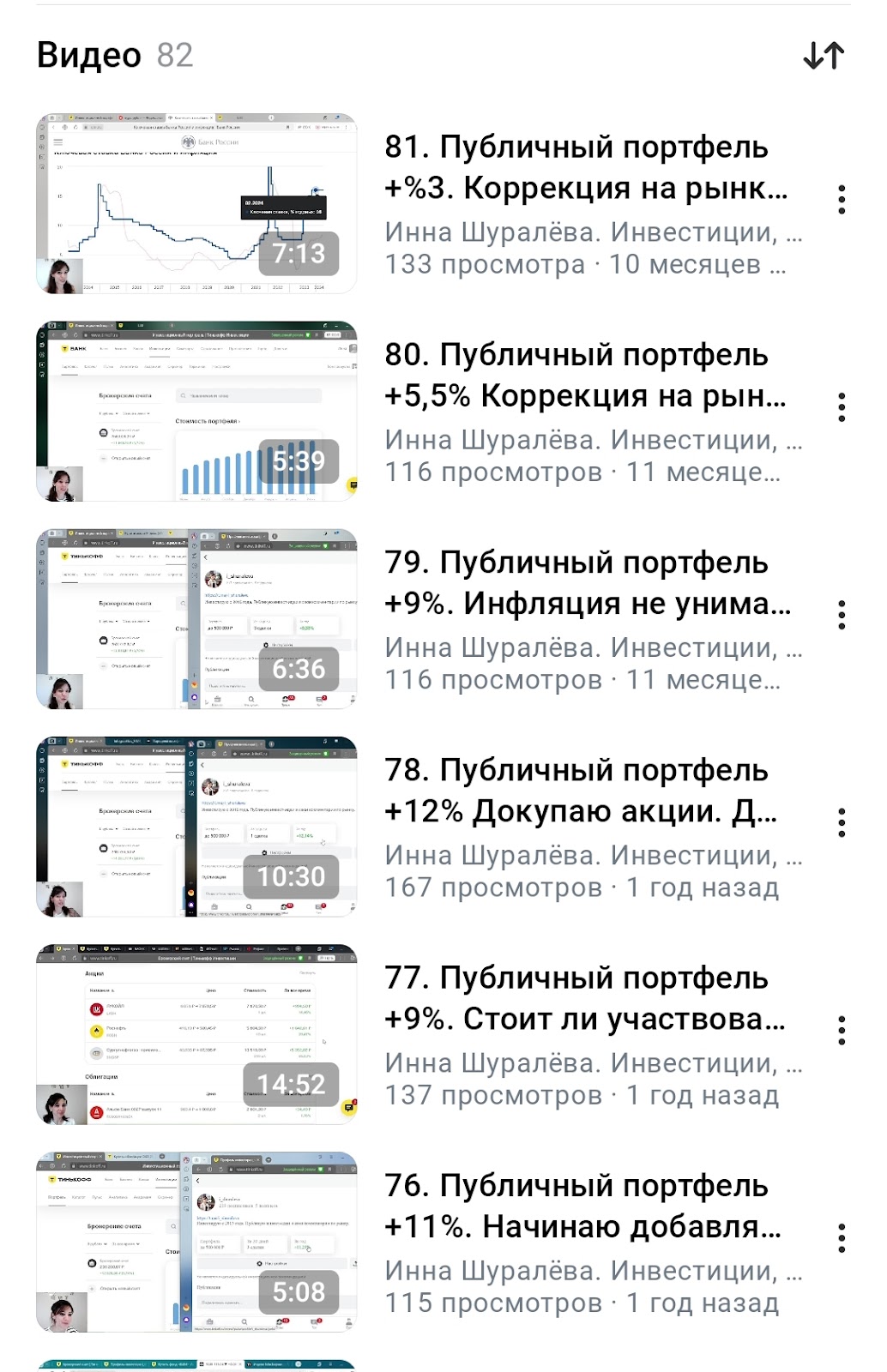Play video 80 with 5:39 duration
The width and height of the screenshot is (887, 1372).
click(196, 412)
